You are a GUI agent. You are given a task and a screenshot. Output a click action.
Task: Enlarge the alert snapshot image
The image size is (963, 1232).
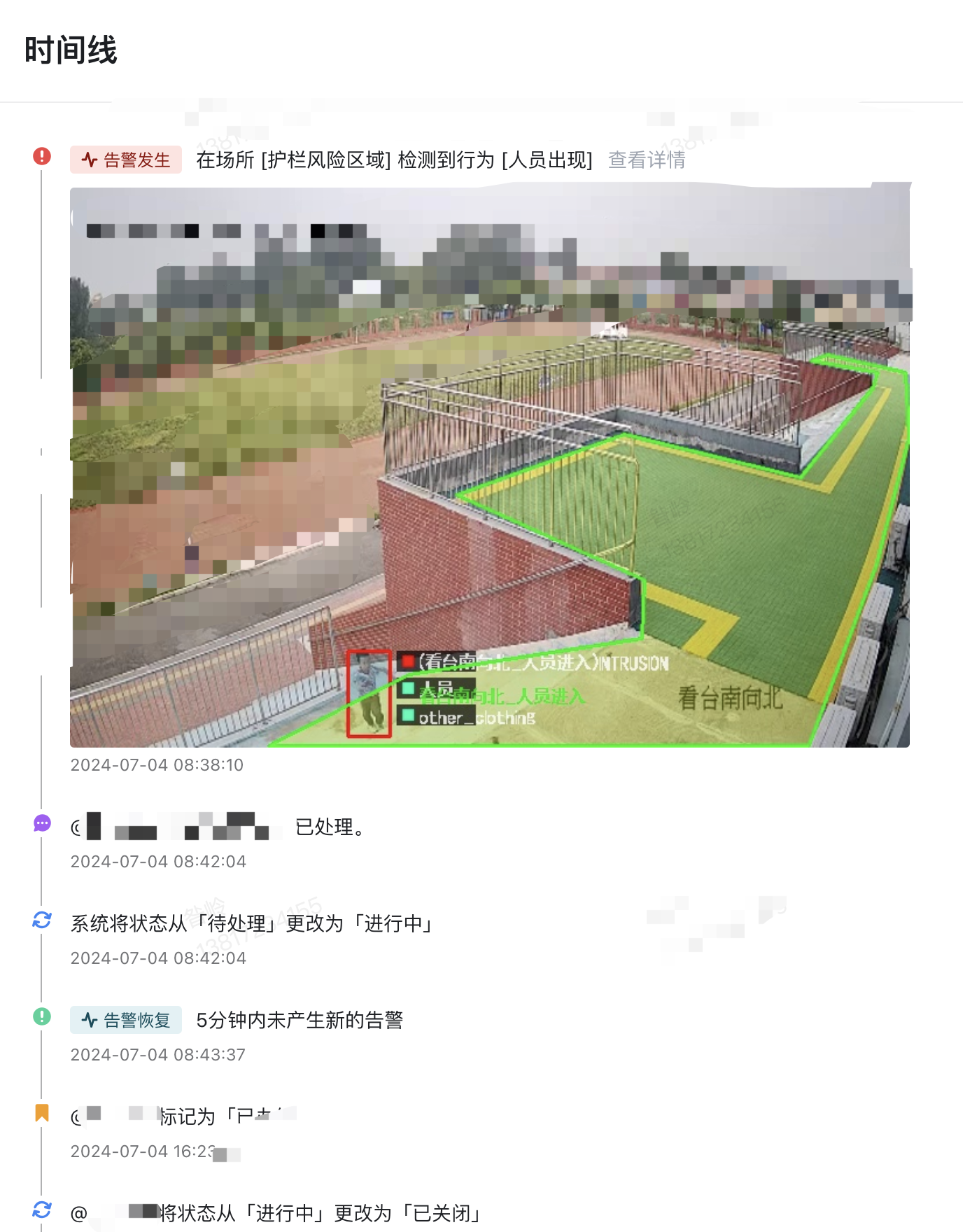coord(489,467)
